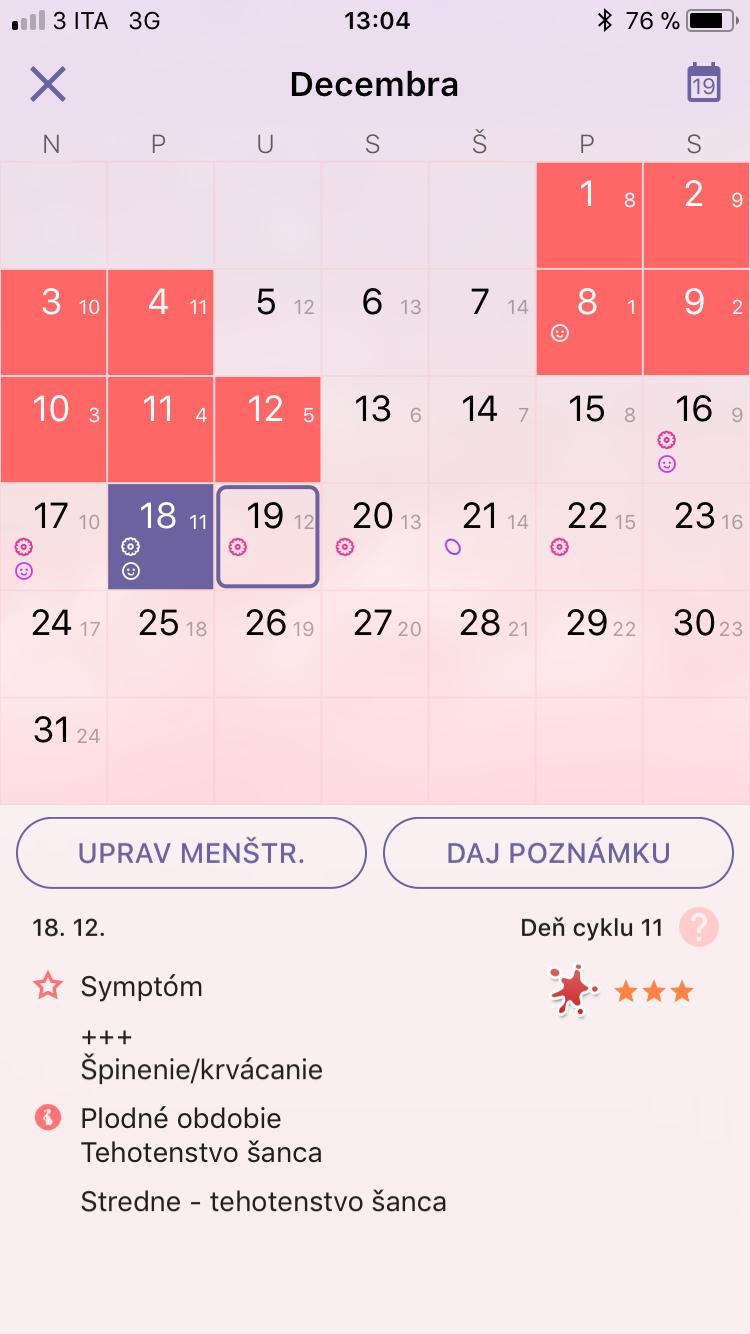This screenshot has width=750, height=1334.
Task: Jump to today via calendar icon
Action: [703, 84]
